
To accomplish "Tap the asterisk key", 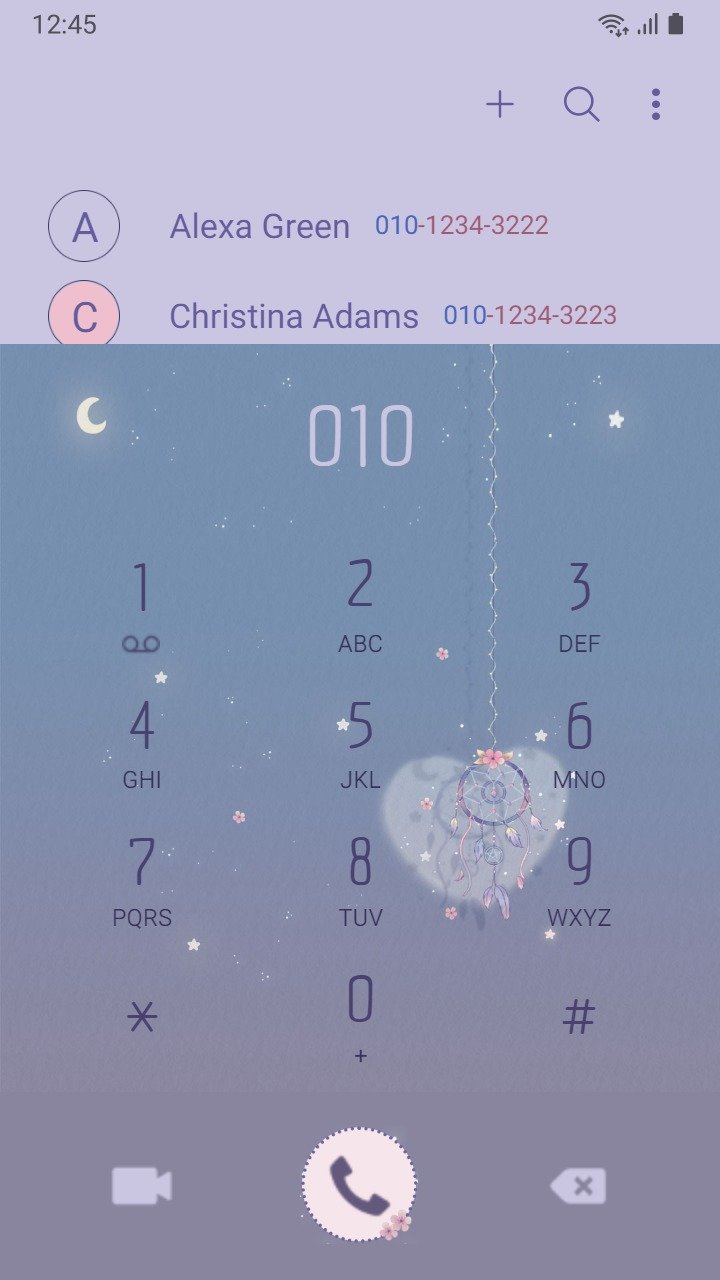I will tap(141, 1018).
